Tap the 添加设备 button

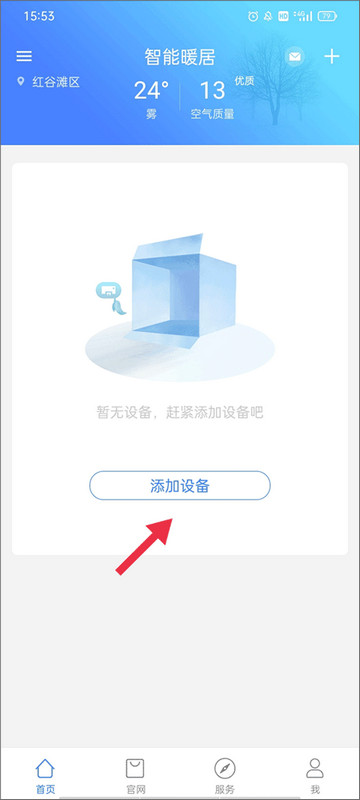tap(180, 485)
